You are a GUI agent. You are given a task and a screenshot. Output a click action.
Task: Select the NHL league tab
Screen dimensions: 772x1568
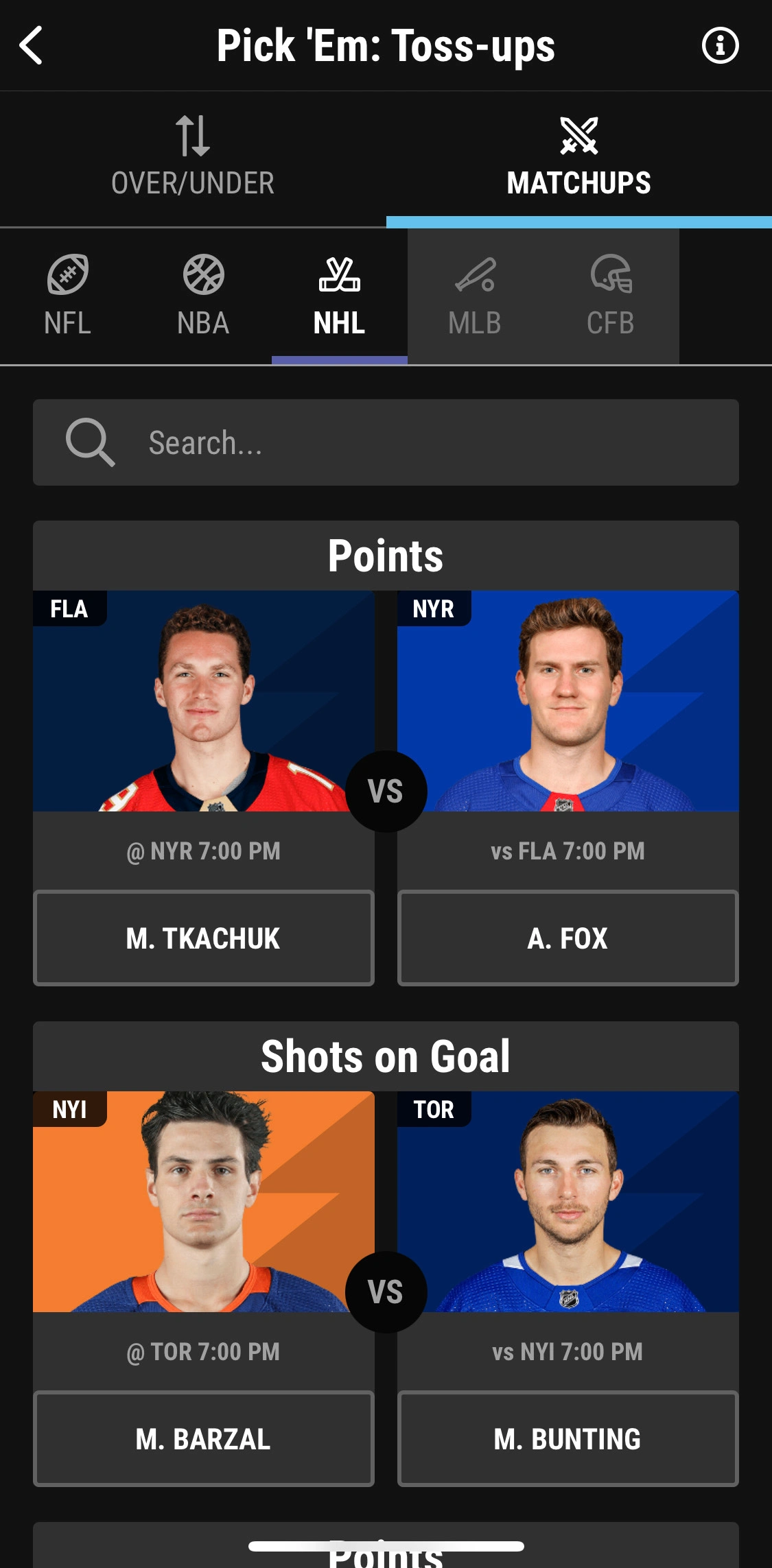point(339,296)
